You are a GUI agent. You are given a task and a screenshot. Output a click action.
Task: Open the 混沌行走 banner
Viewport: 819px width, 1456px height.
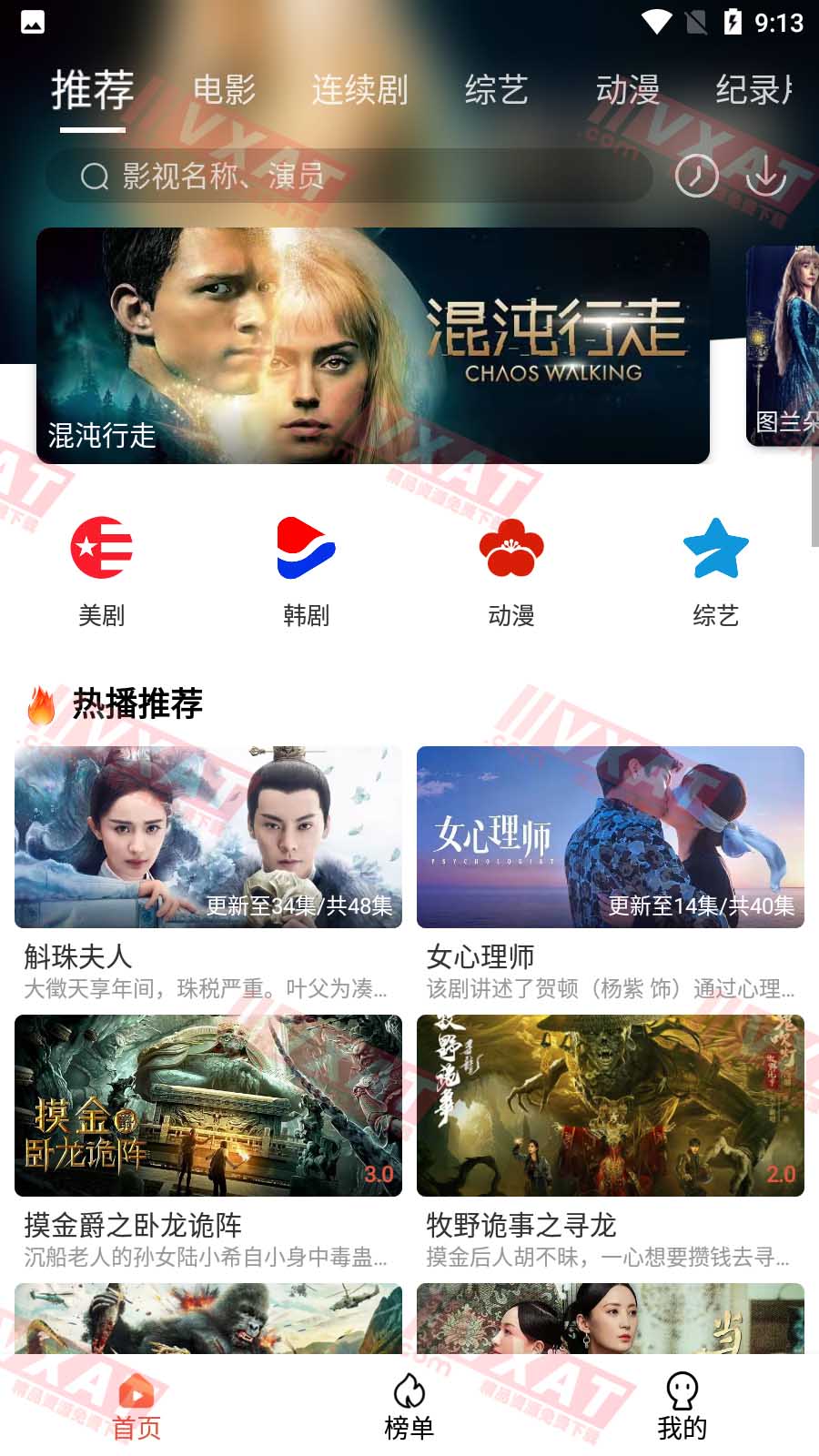click(373, 346)
